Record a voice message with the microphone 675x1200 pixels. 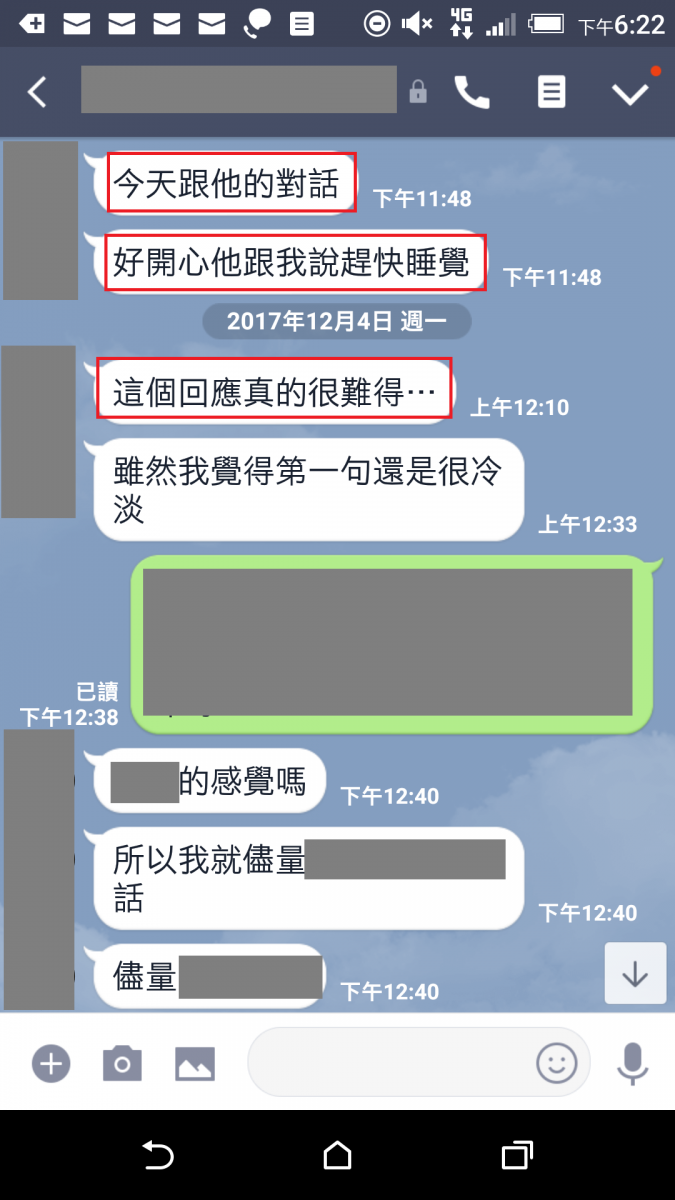coord(632,1062)
